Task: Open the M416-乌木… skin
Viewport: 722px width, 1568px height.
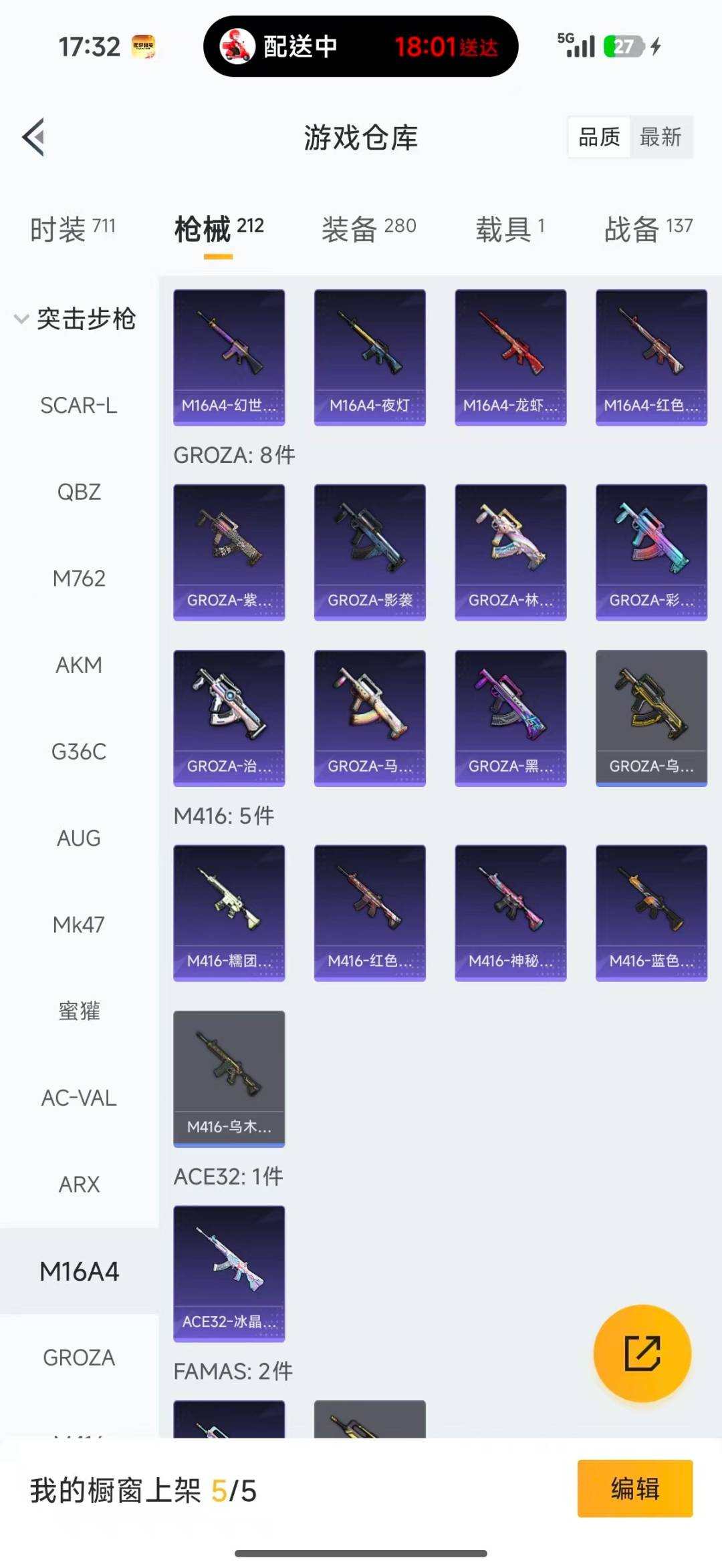Action: coord(229,1078)
